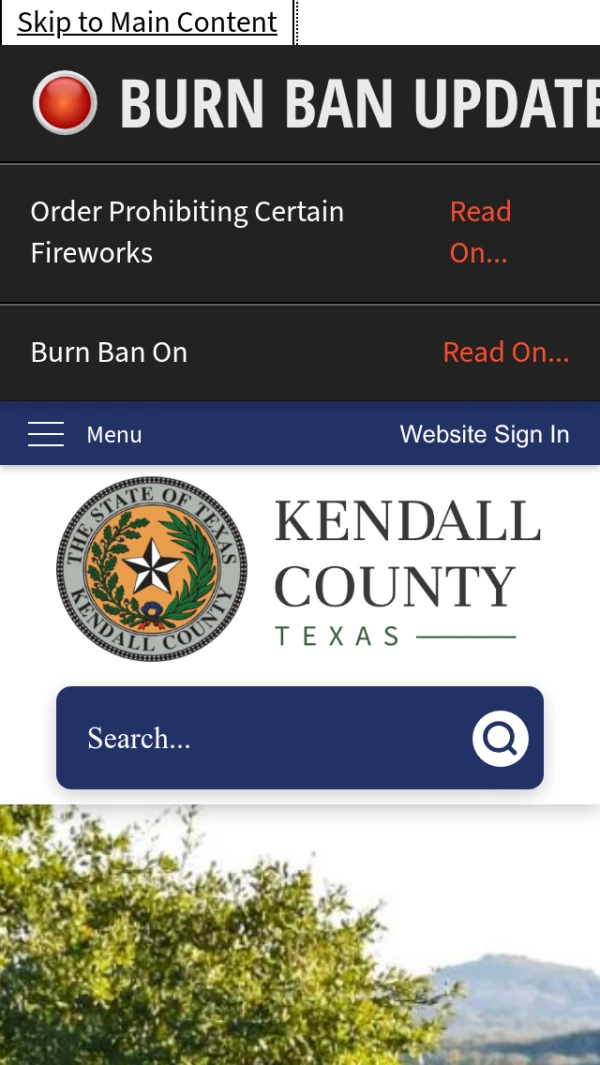Viewport: 600px width, 1065px height.
Task: Open the Kendall County Texas homepage logo
Action: pyautogui.click(x=299, y=568)
